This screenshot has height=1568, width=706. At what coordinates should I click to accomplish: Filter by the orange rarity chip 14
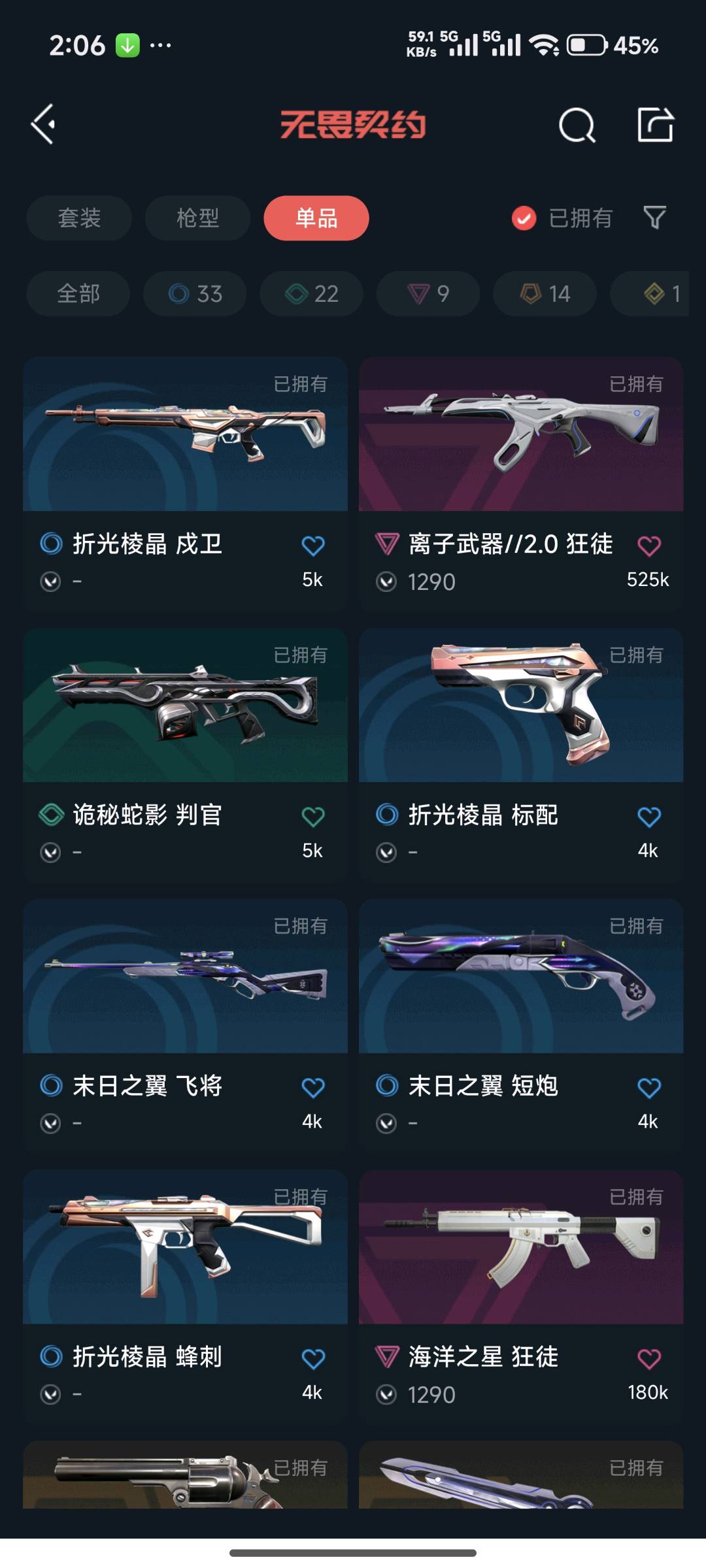(545, 293)
